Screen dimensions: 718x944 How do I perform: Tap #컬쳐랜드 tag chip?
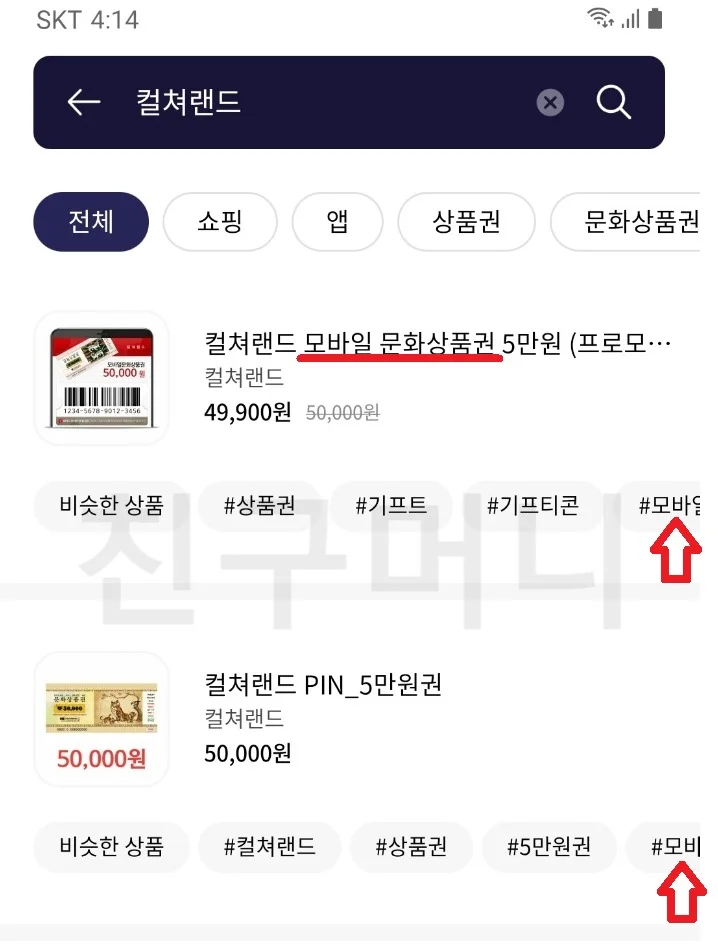click(270, 847)
